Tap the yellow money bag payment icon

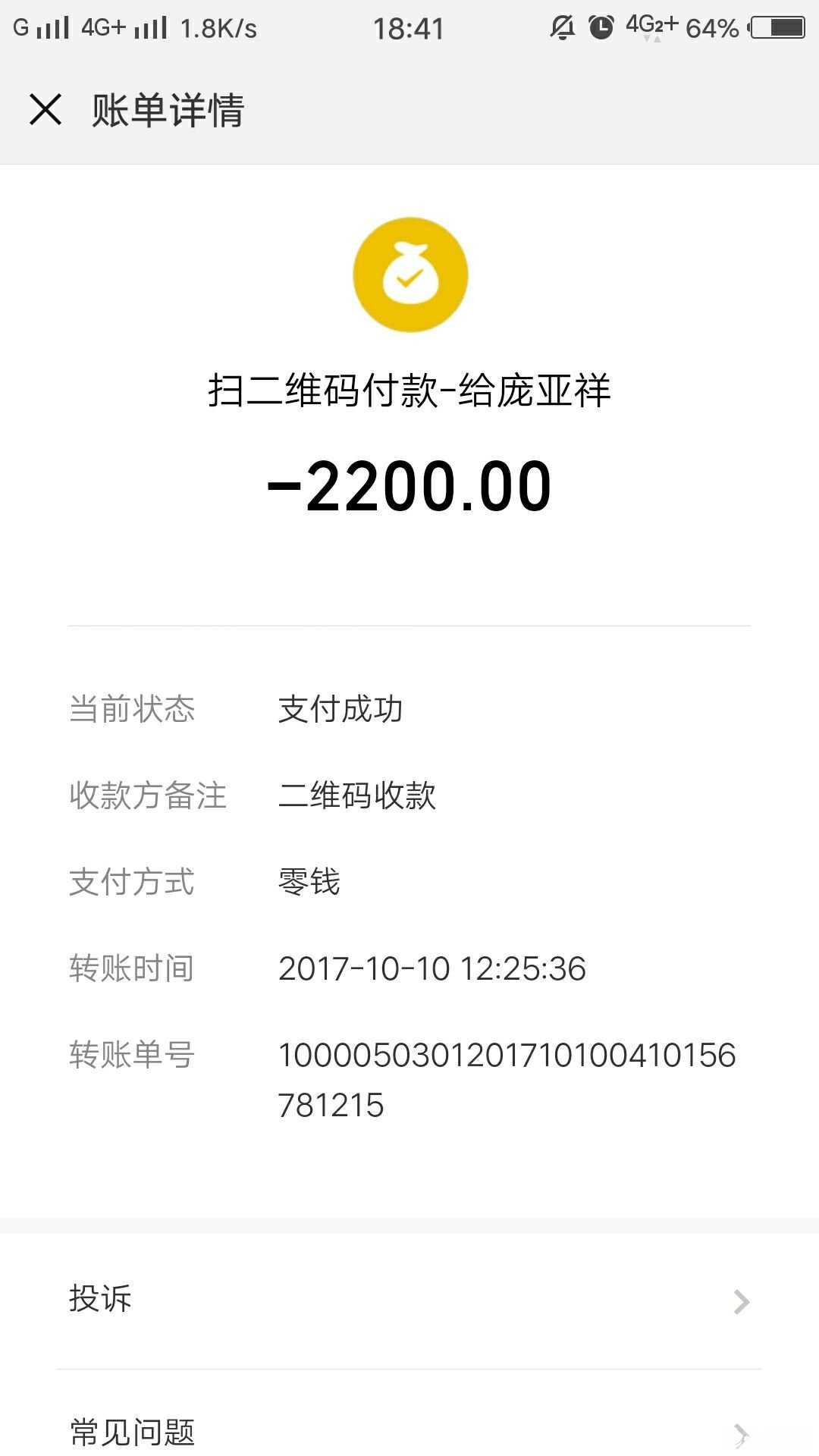(409, 275)
